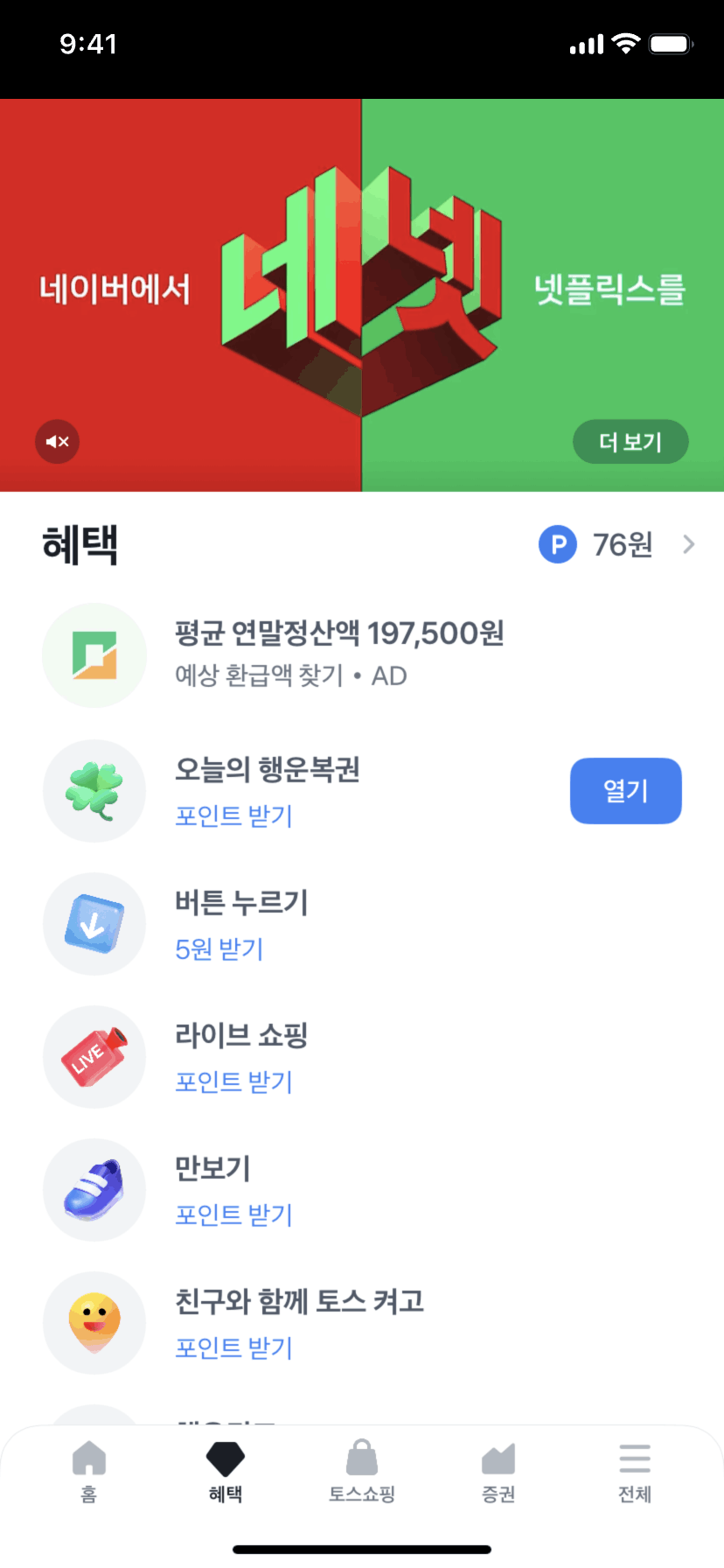724x1568 pixels.
Task: Switch to the 토스쇼핑 tab
Action: [362, 1472]
